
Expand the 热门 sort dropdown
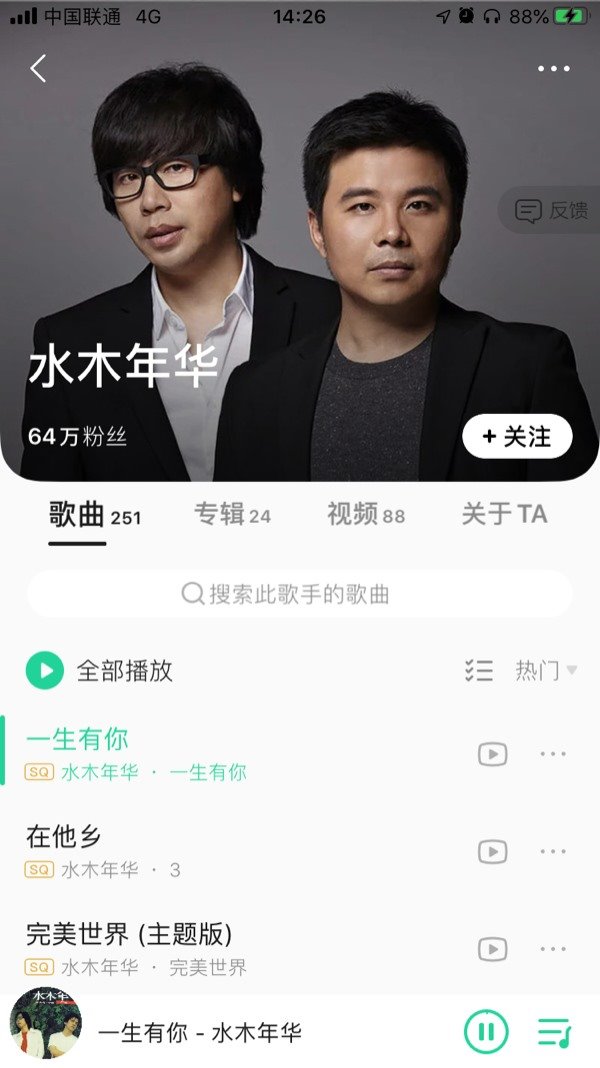coord(546,671)
